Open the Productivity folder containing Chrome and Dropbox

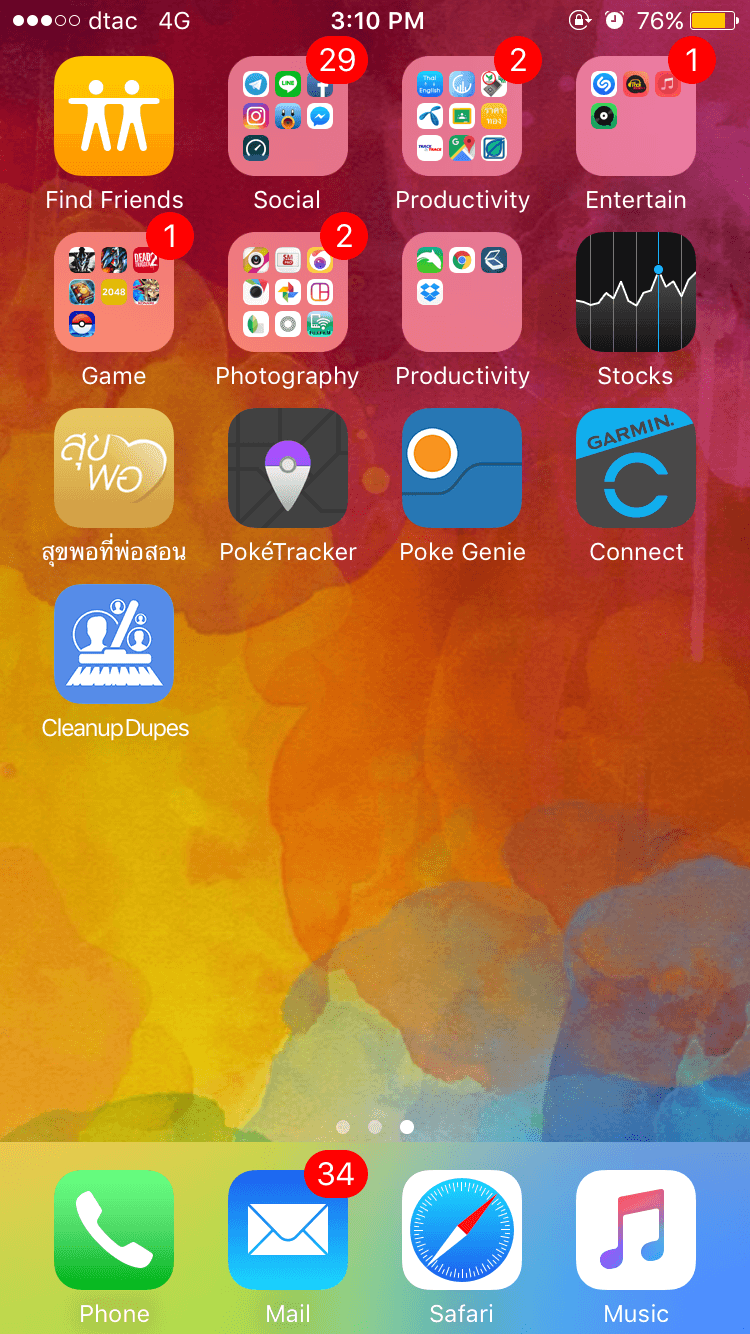click(462, 292)
